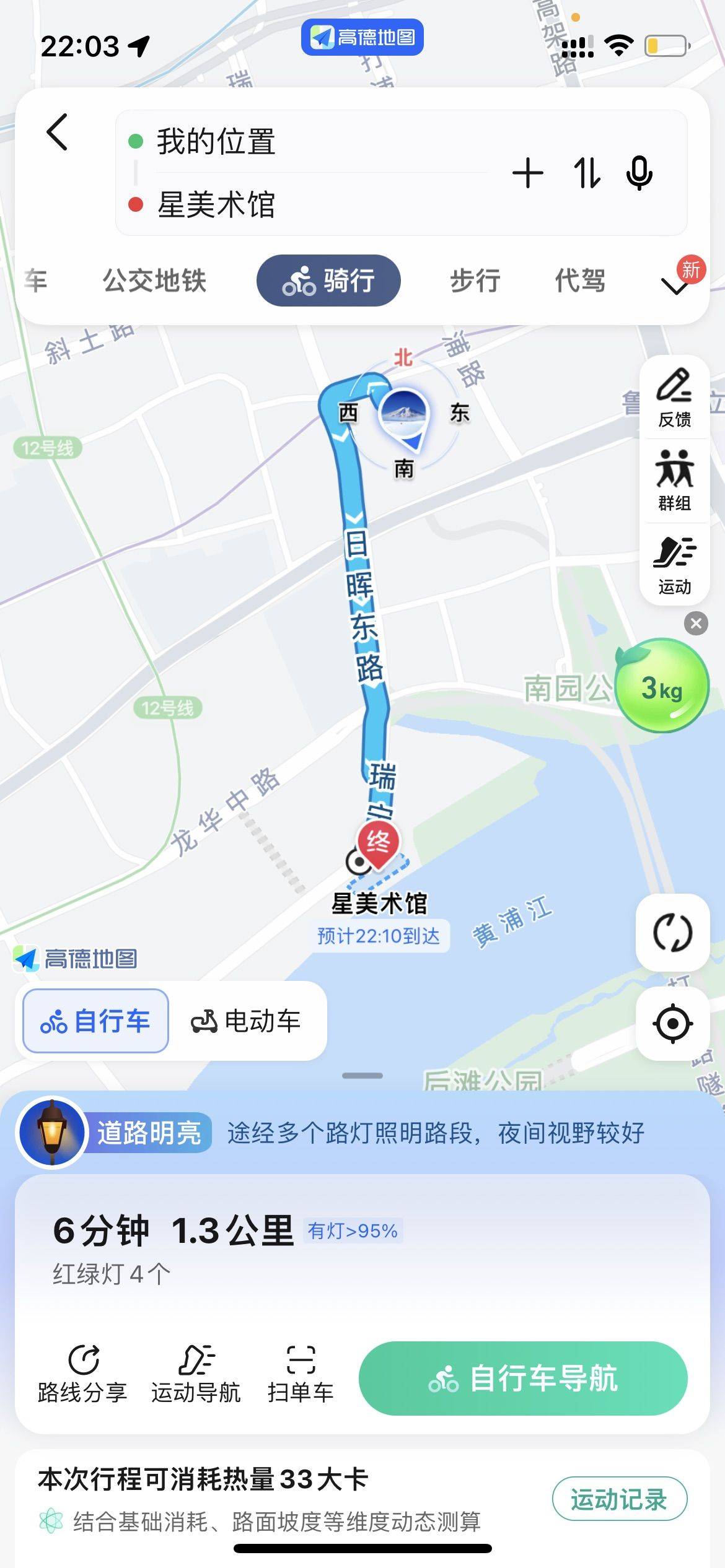Switch to the 步行 walking tab
The width and height of the screenshot is (725, 1568).
click(475, 281)
